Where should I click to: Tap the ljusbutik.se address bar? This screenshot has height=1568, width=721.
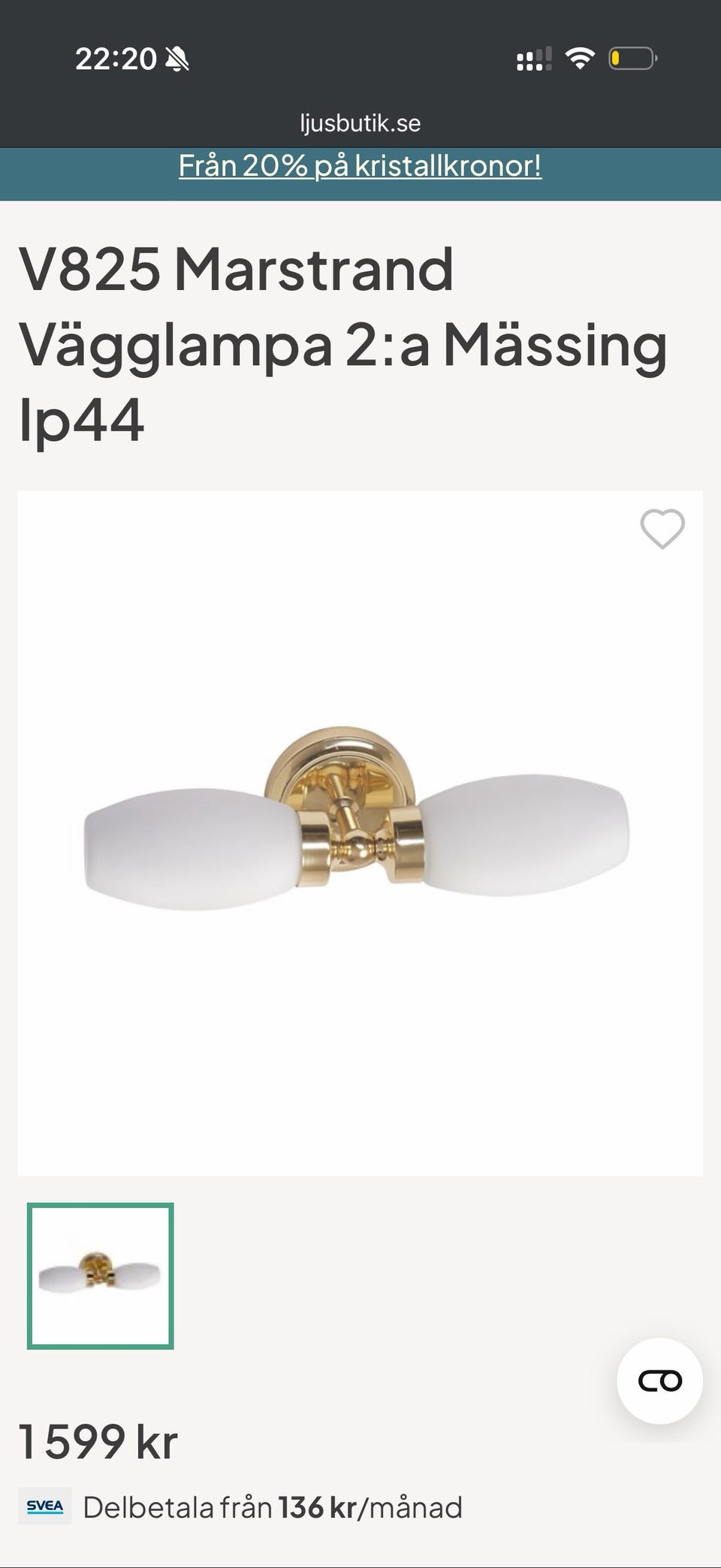point(360,123)
